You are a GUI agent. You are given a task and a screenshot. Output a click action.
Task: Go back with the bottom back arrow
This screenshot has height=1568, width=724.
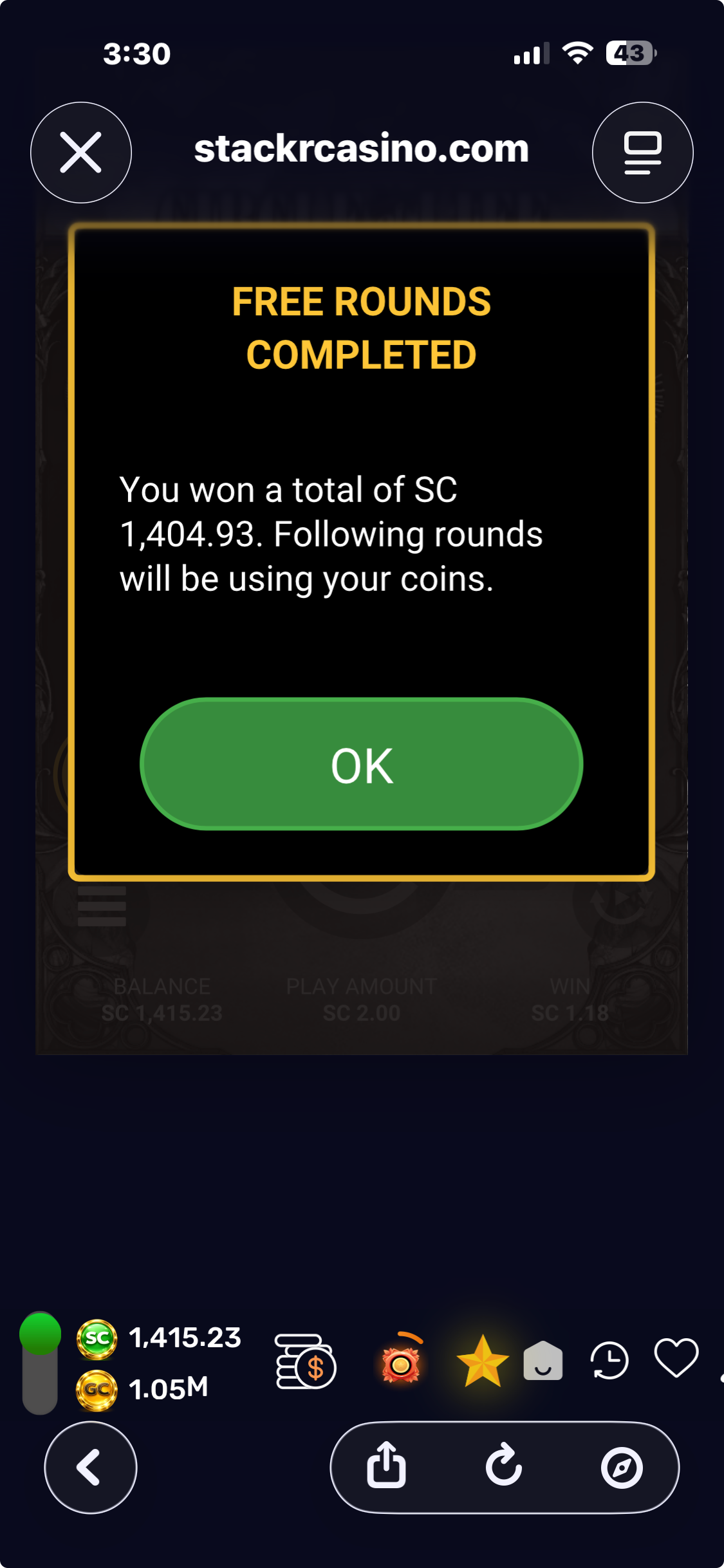tap(90, 1467)
